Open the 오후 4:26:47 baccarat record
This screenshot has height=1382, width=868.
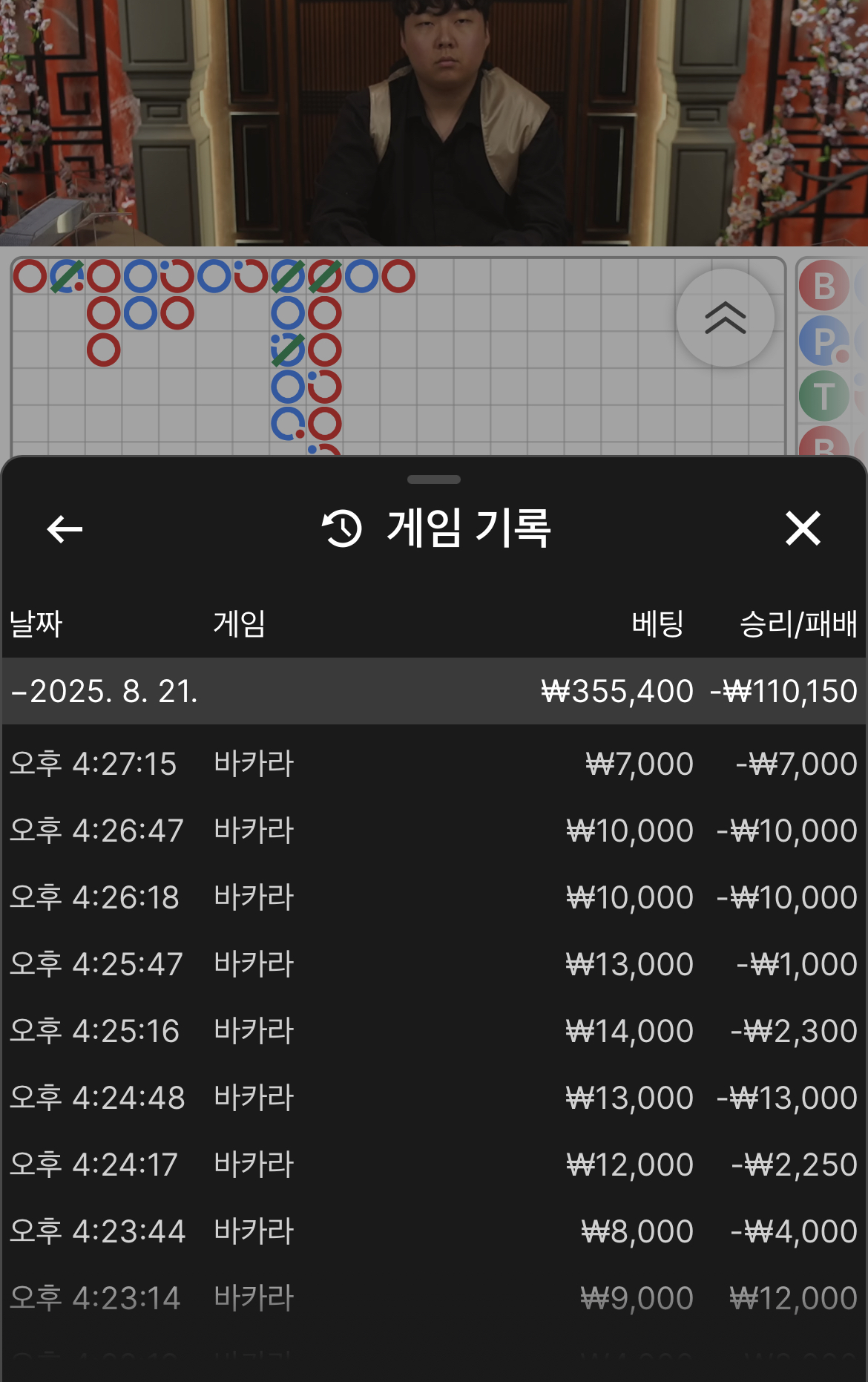[x=434, y=831]
